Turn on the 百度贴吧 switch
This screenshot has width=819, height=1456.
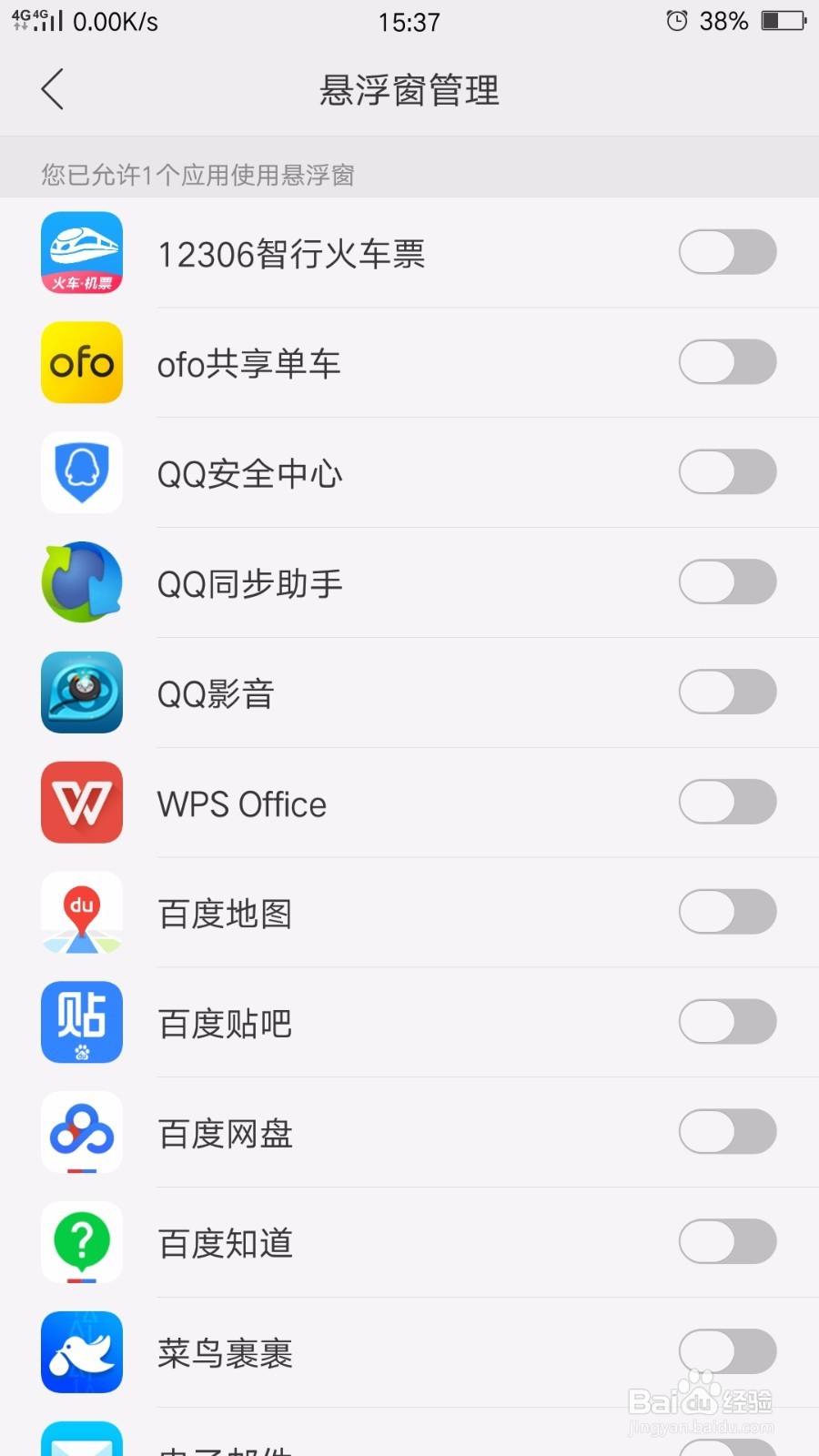727,1023
